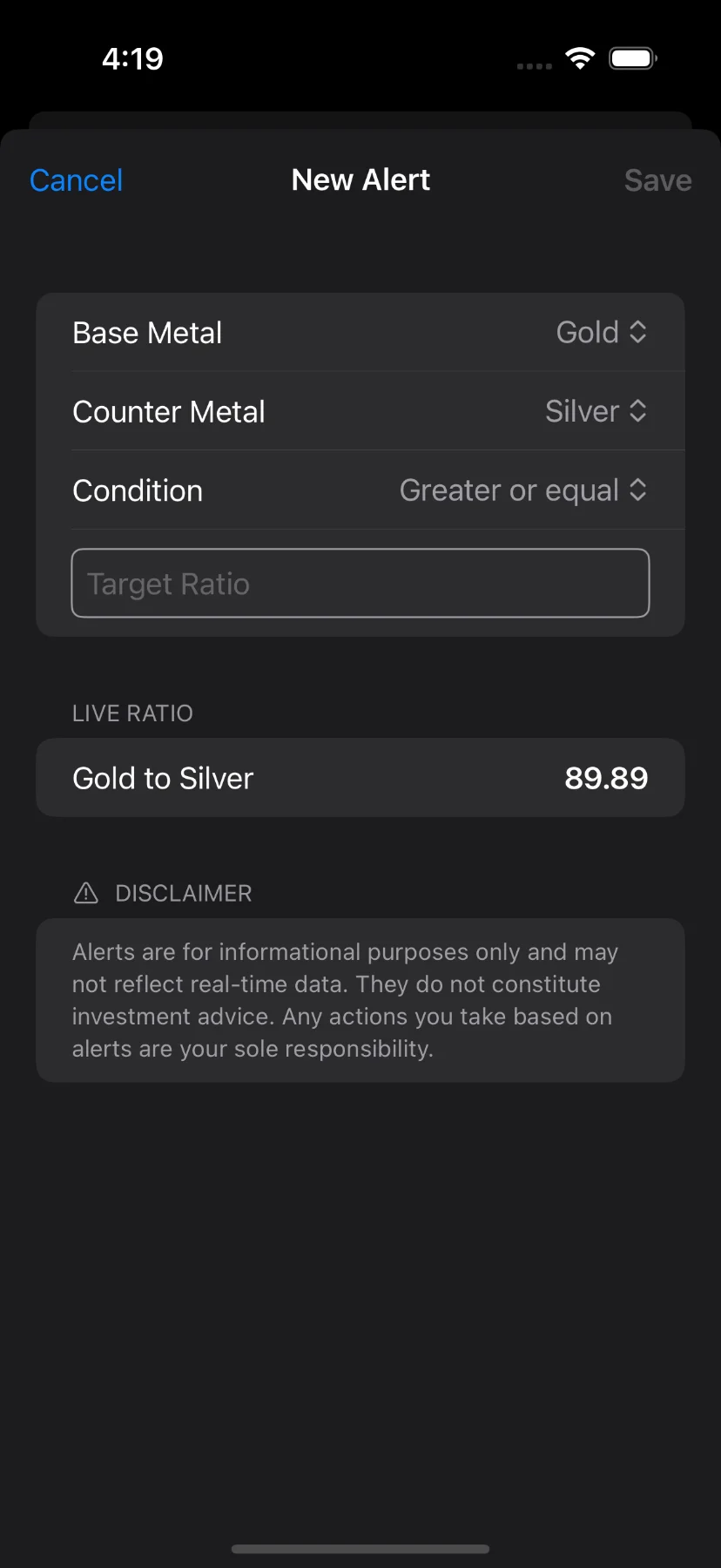Tap the Wi-Fi status icon
Screen dimensions: 721x1568
tap(580, 57)
